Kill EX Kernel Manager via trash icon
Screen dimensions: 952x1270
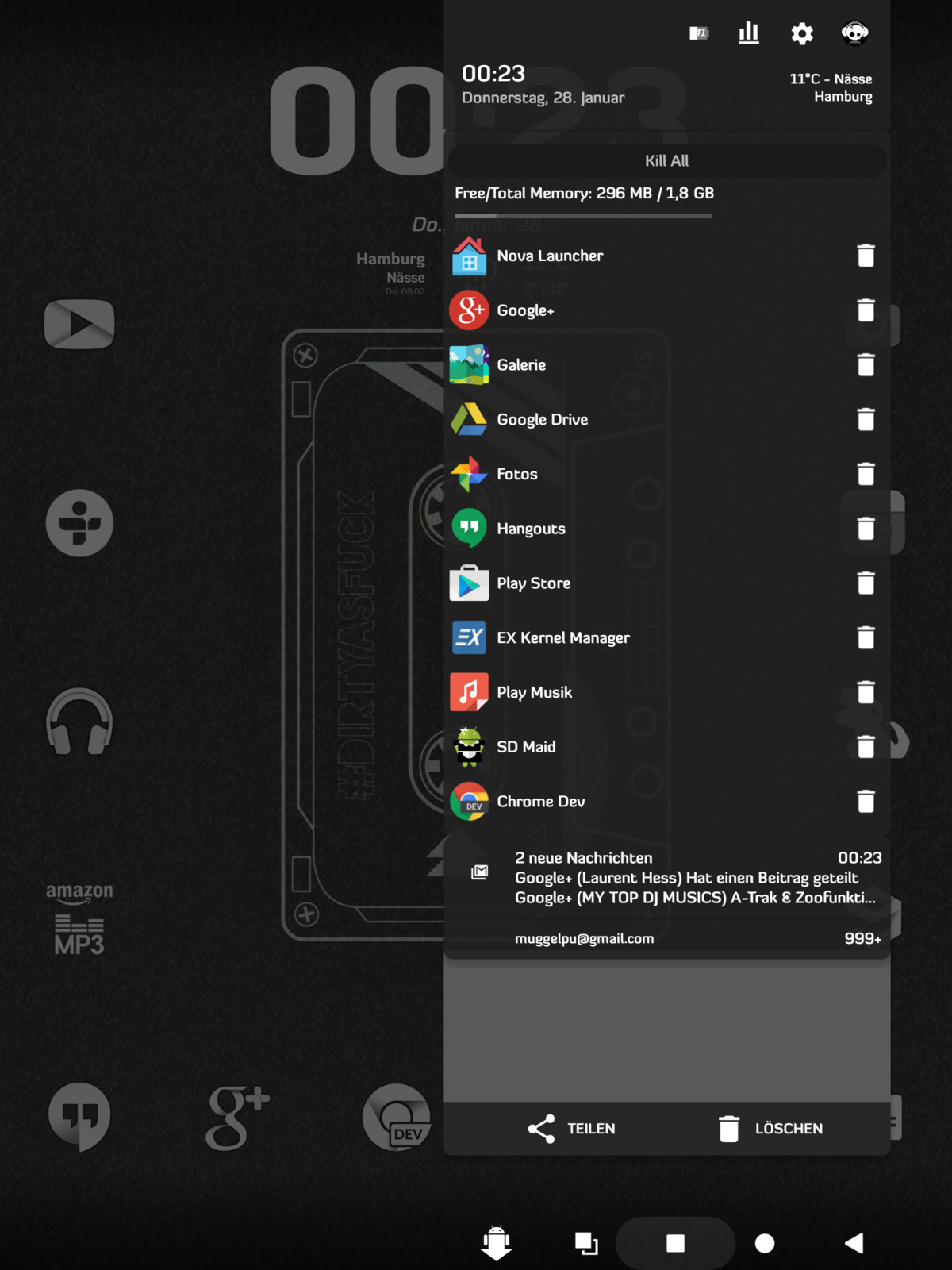pyautogui.click(x=866, y=637)
